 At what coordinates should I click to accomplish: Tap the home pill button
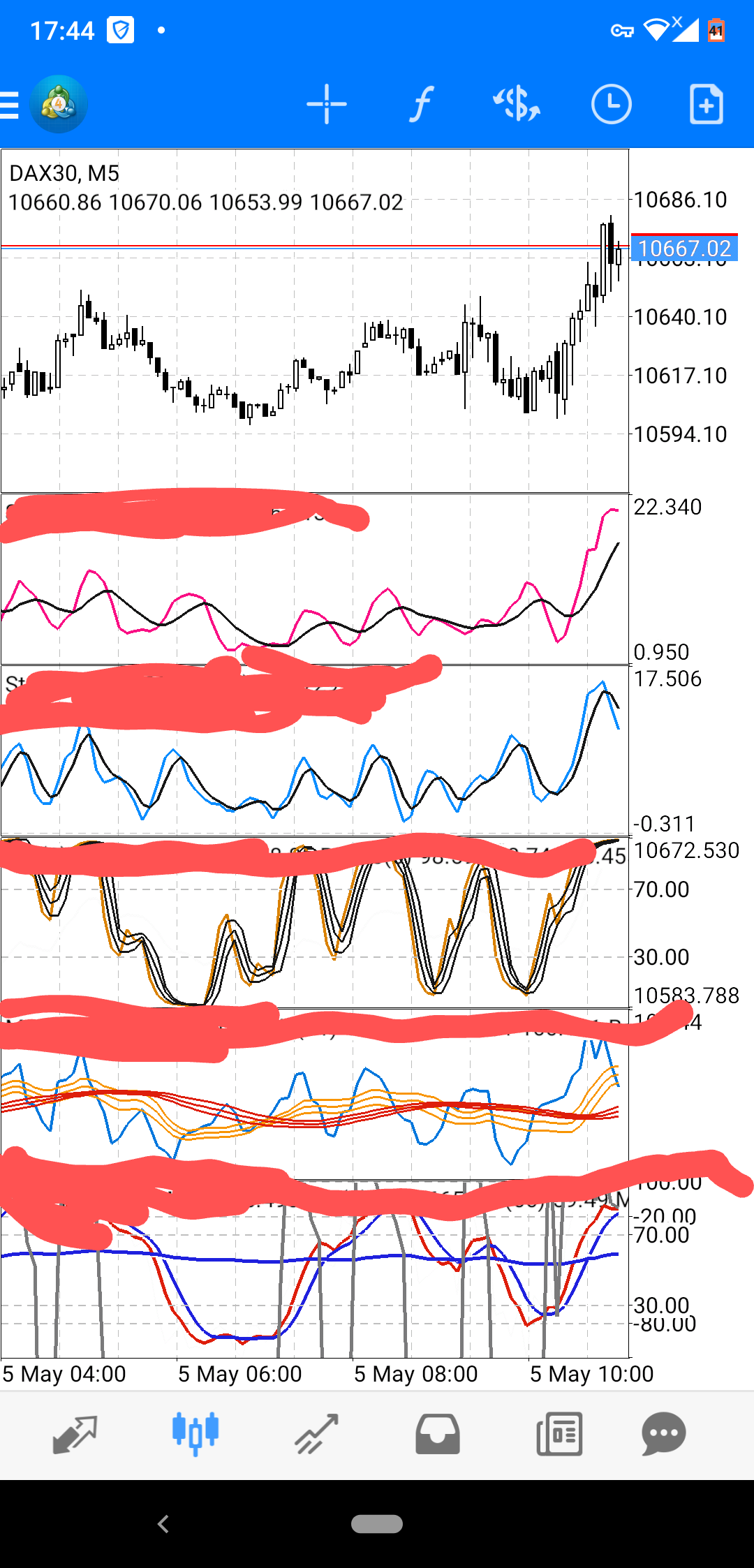tap(377, 1524)
